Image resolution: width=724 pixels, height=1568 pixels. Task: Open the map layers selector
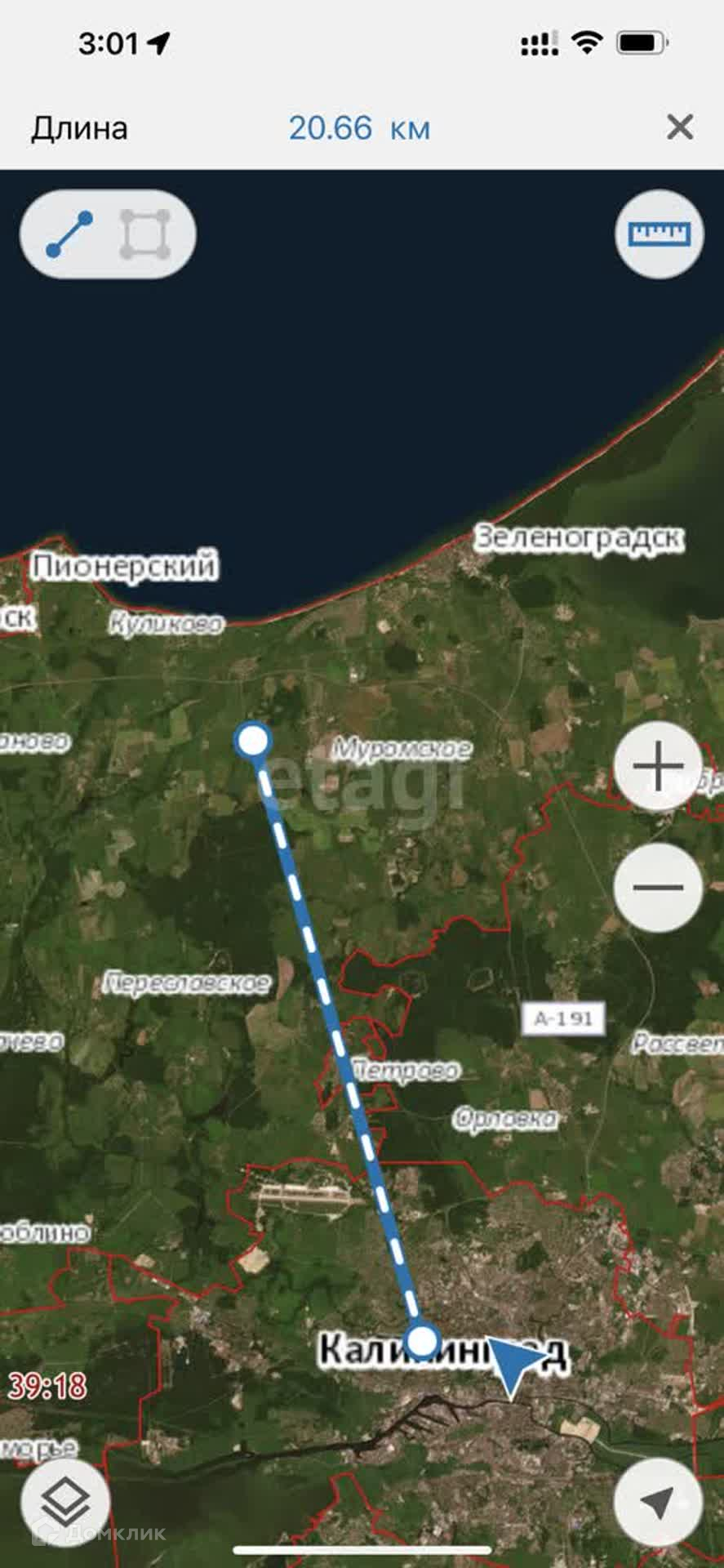coord(65,1500)
